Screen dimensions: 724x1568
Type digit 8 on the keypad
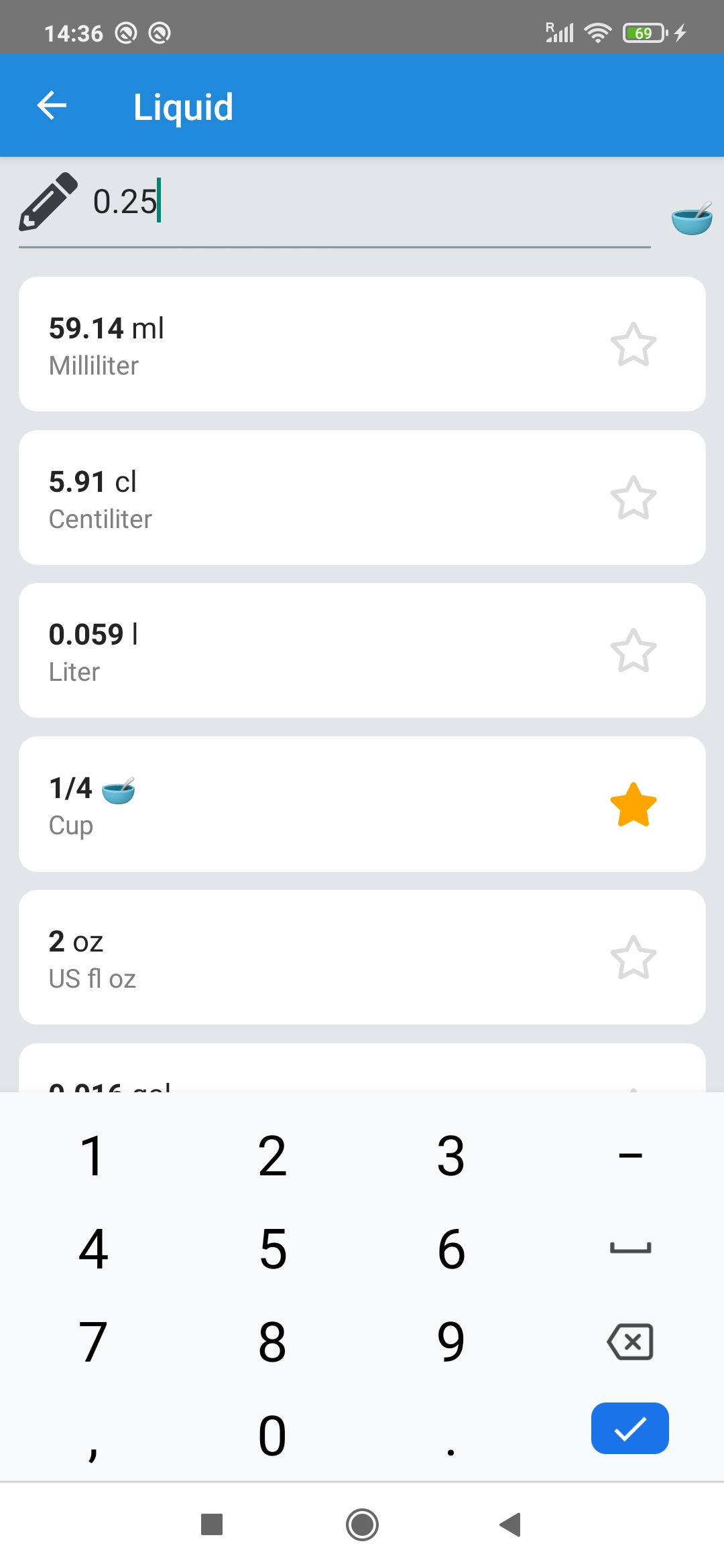pyautogui.click(x=273, y=1342)
